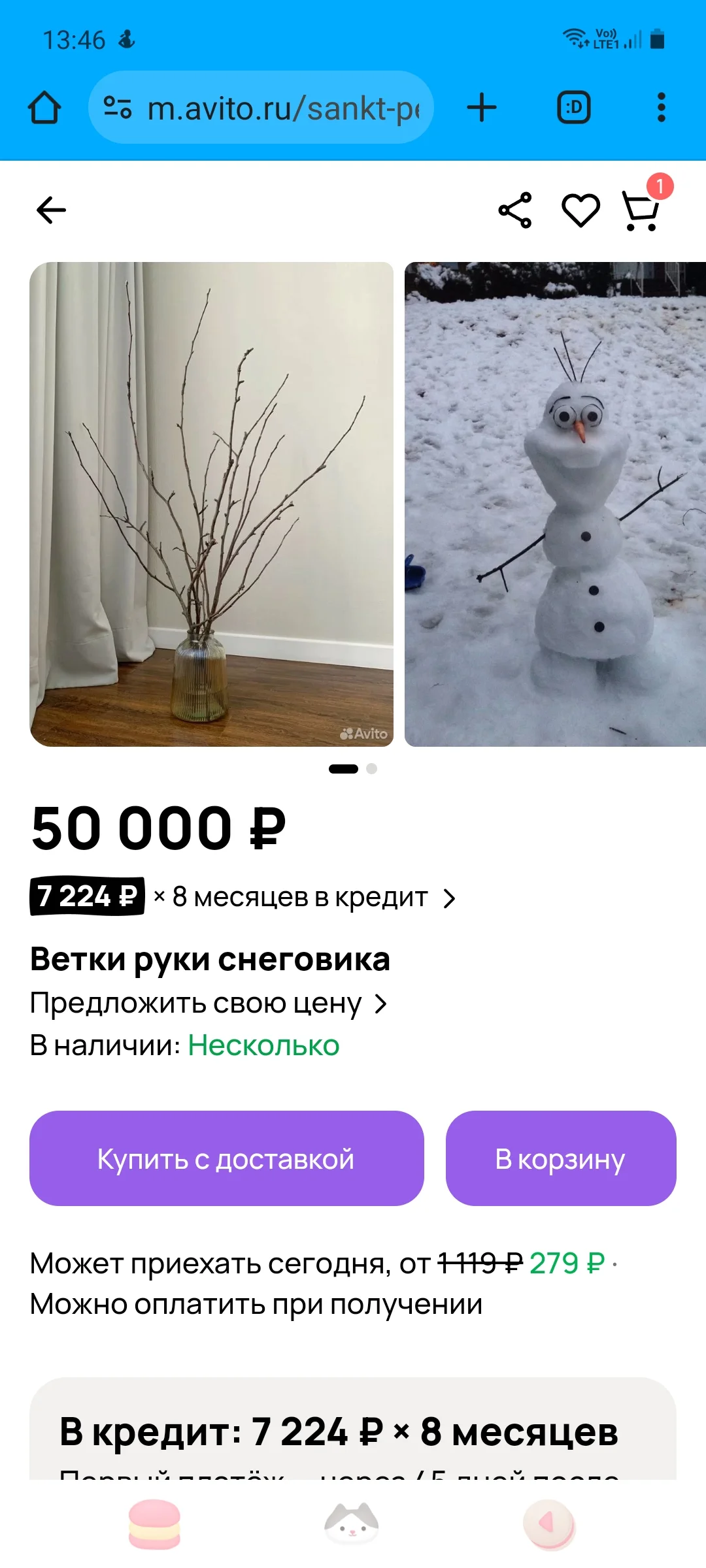
Task: Open the browser home page
Action: click(x=46, y=107)
